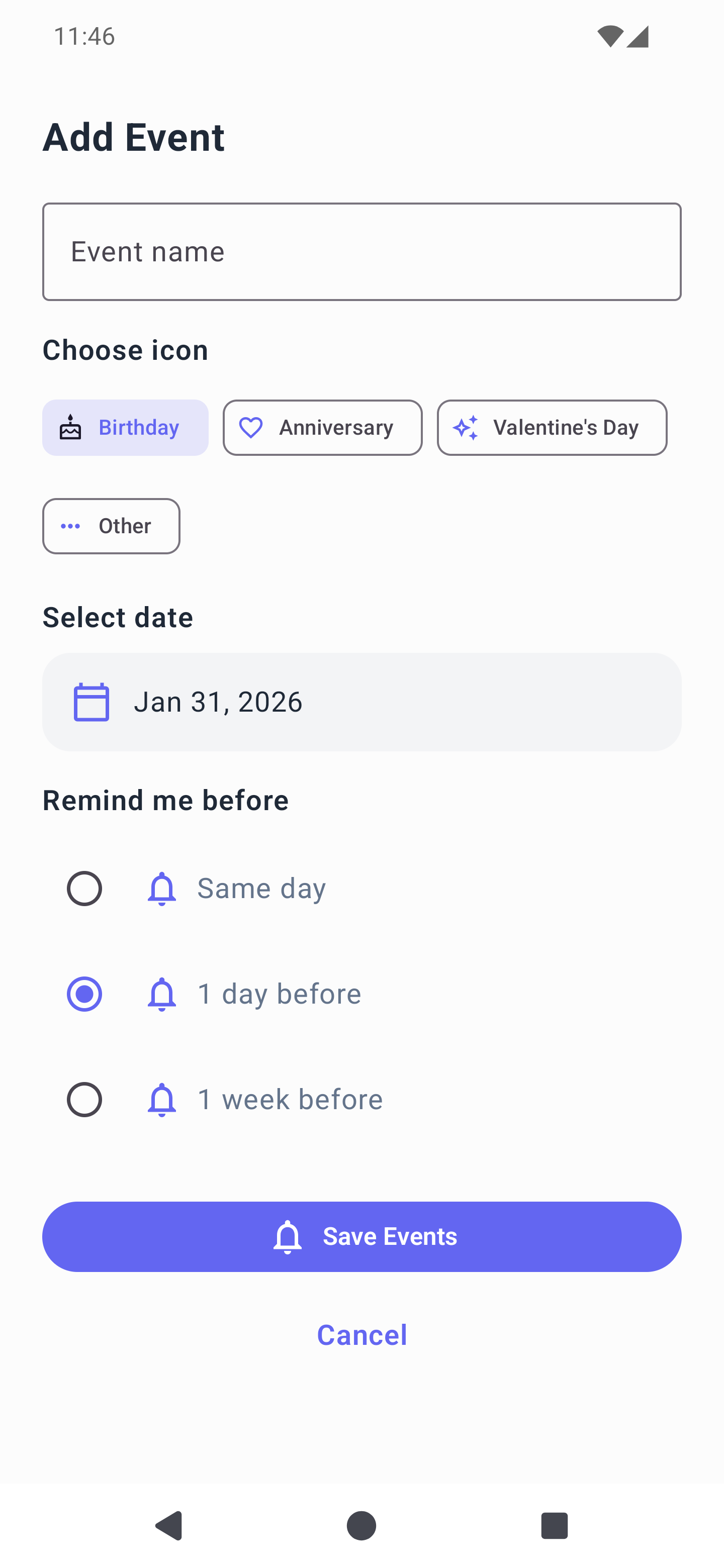The height and width of the screenshot is (1568, 724).
Task: Click the heart icon on Anniversary chip
Action: (251, 427)
